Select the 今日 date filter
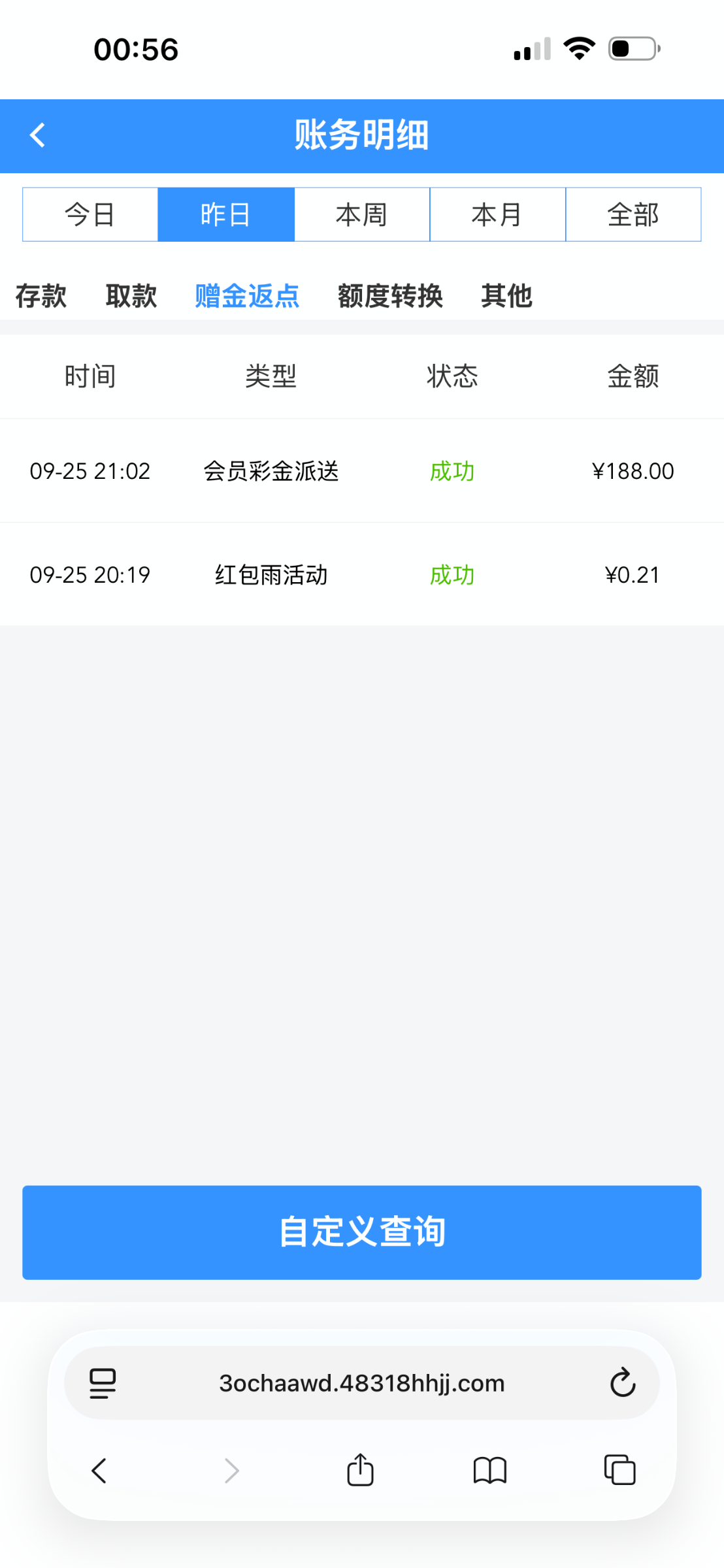The image size is (724, 1568). pyautogui.click(x=90, y=215)
